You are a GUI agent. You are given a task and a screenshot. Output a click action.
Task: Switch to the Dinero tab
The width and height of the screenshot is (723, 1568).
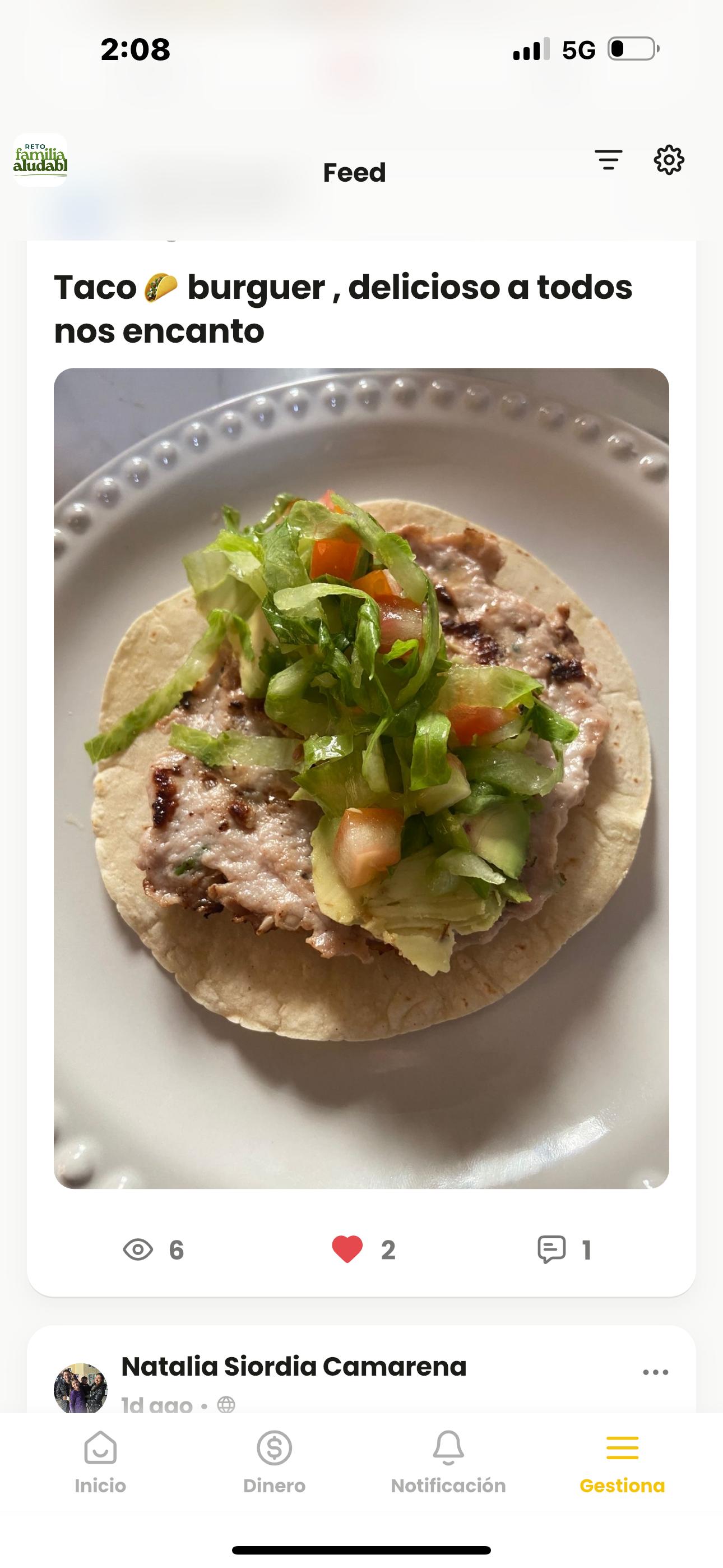[x=275, y=1462]
